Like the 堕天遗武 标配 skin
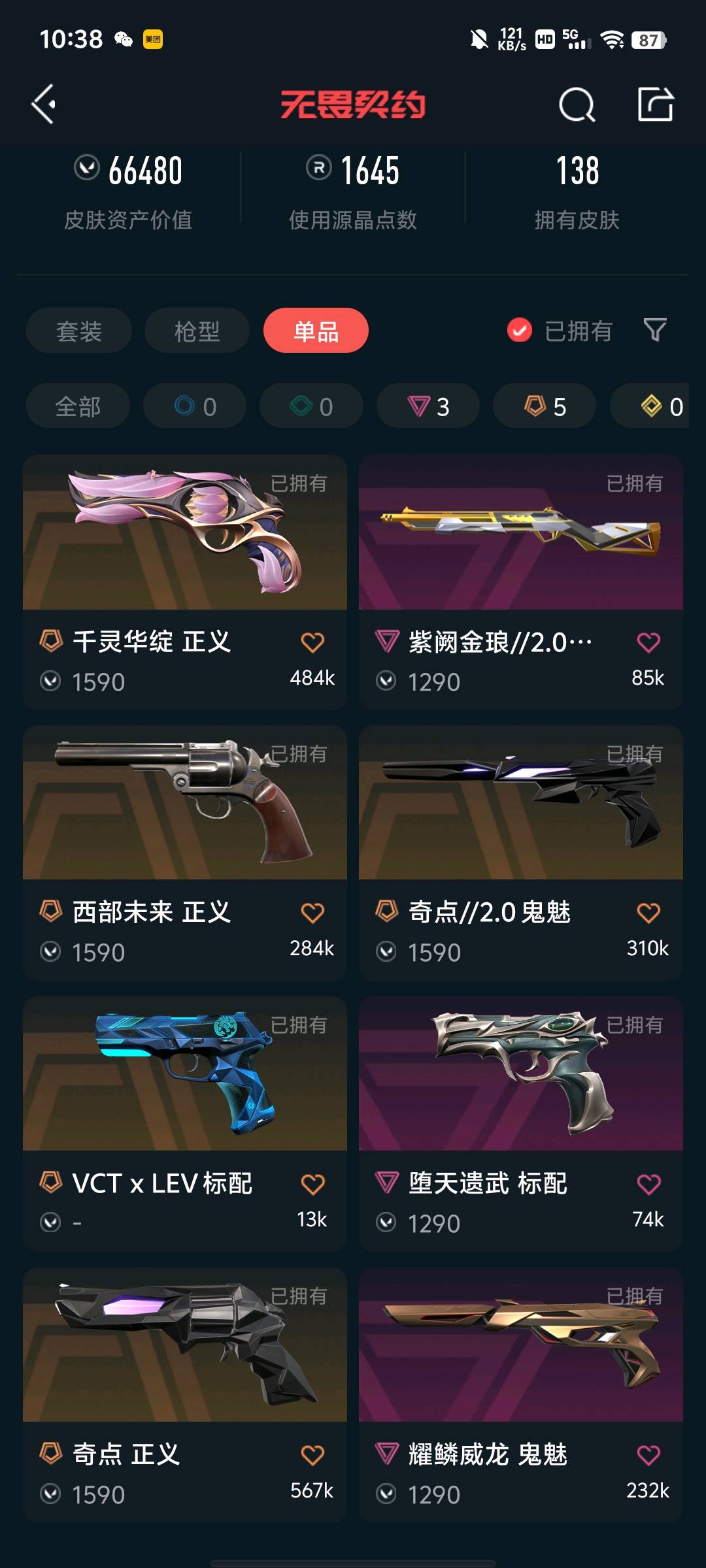706x1568 pixels. tap(648, 1184)
